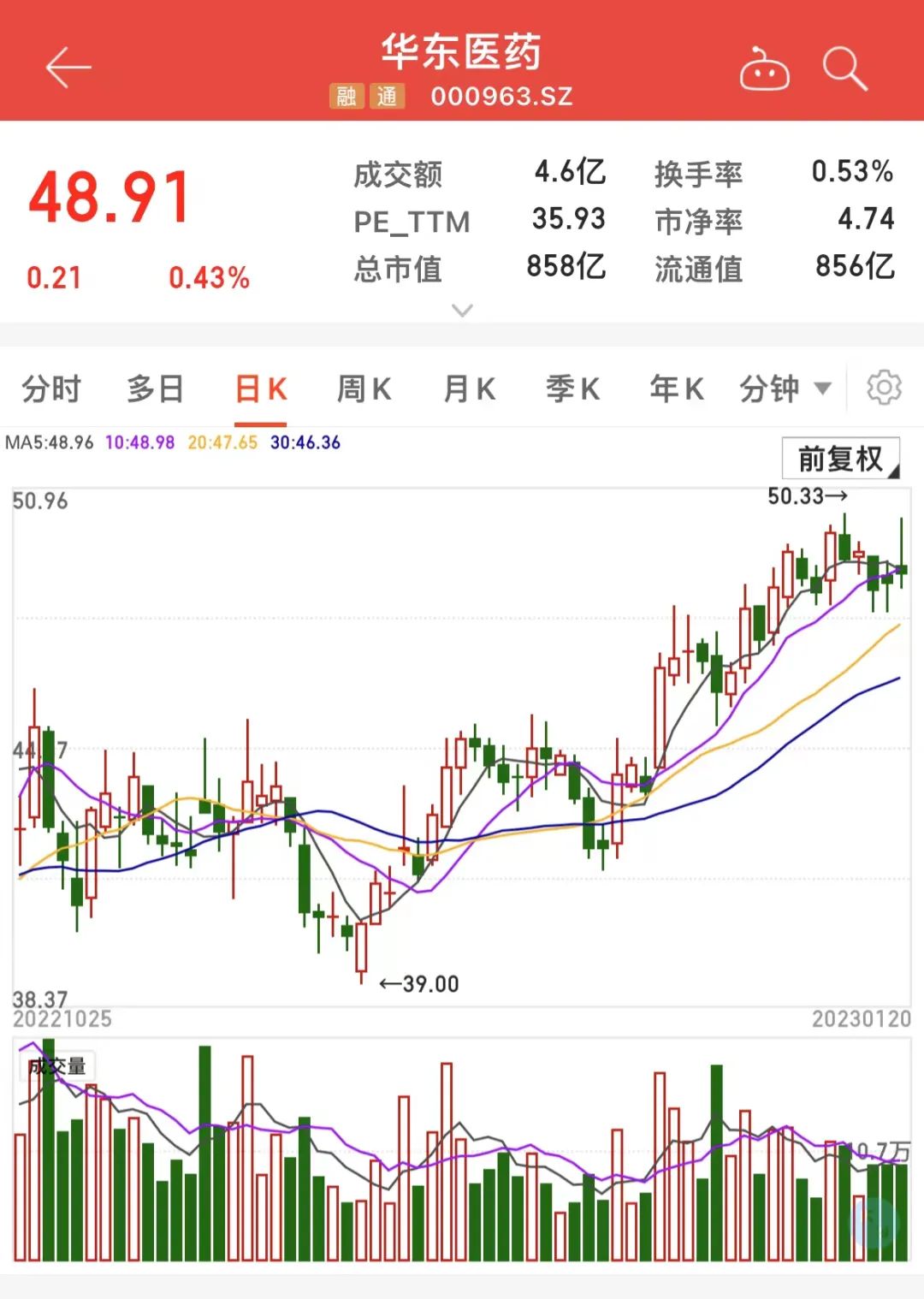Tap the stock code 000963.SZ
This screenshot has height=1299, width=924.
pos(500,96)
